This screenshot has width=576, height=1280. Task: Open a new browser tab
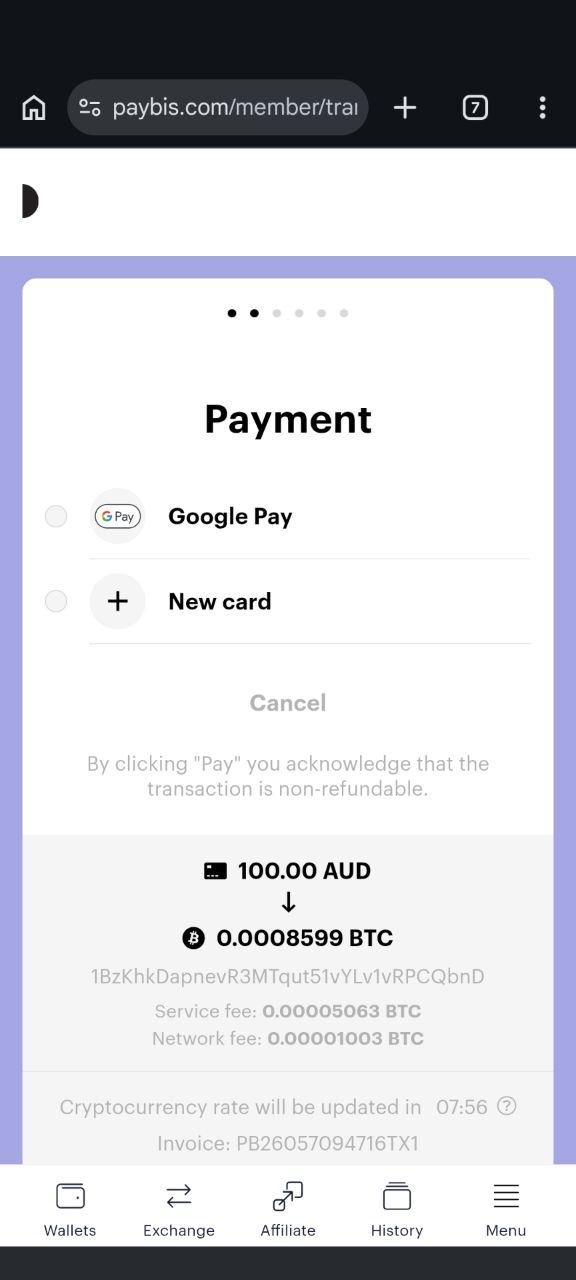(405, 108)
